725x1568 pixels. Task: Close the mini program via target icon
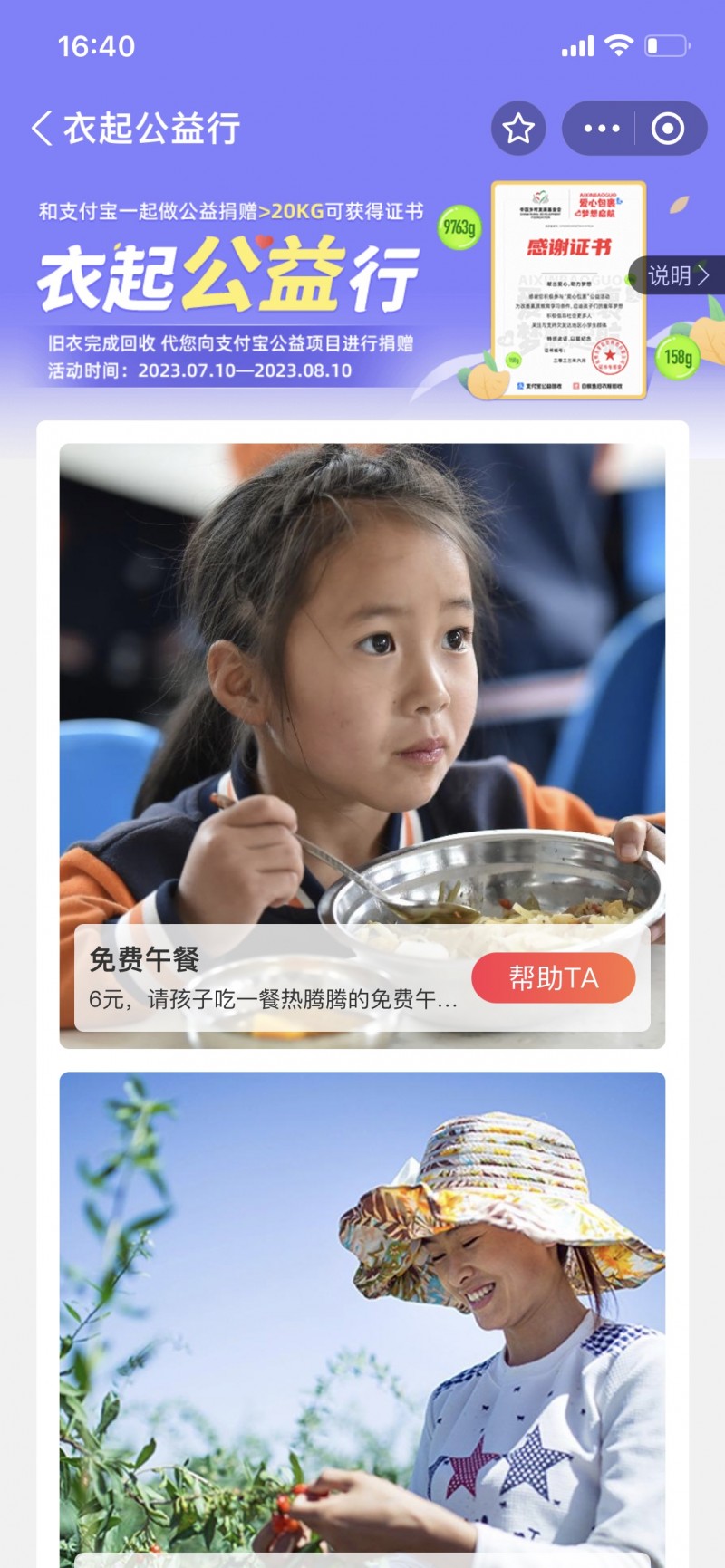coord(668,129)
